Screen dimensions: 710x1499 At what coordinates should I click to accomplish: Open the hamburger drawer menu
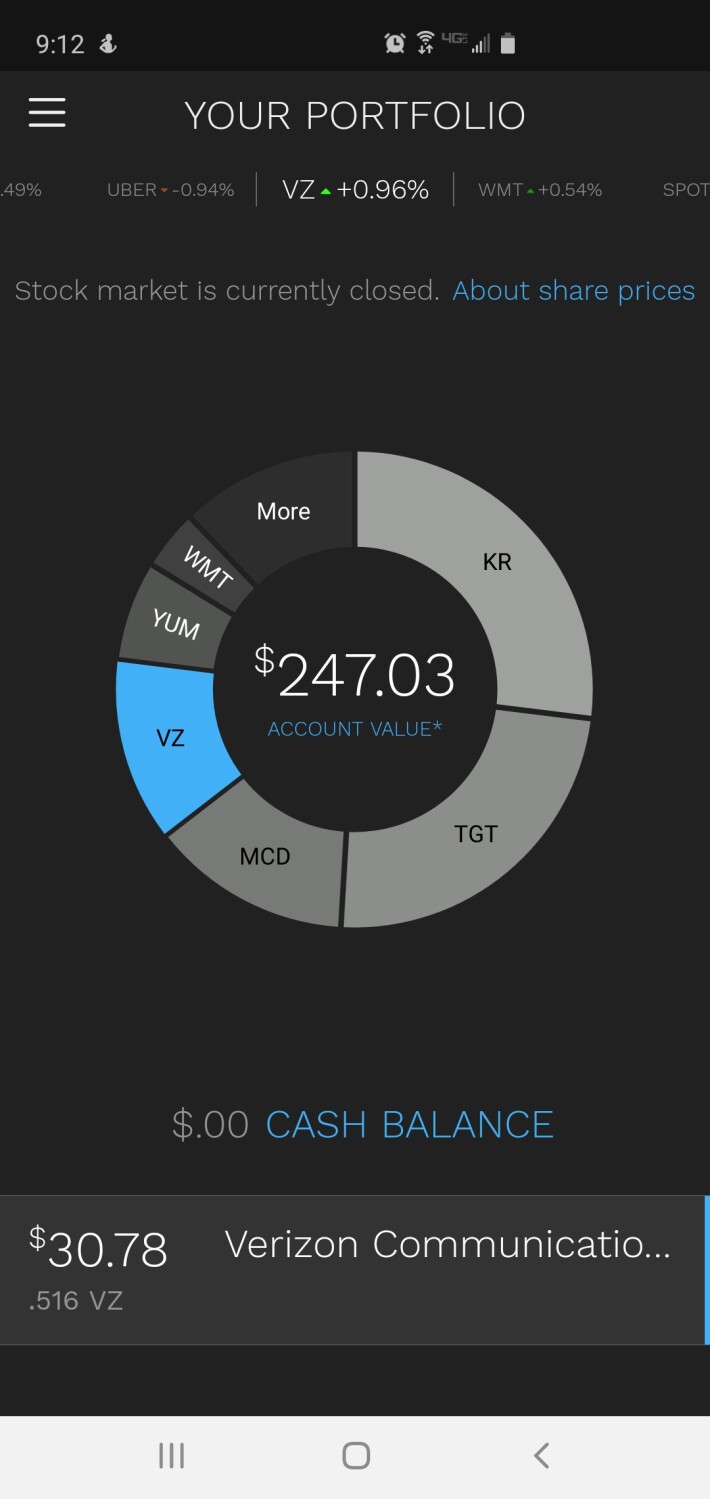tap(47, 113)
